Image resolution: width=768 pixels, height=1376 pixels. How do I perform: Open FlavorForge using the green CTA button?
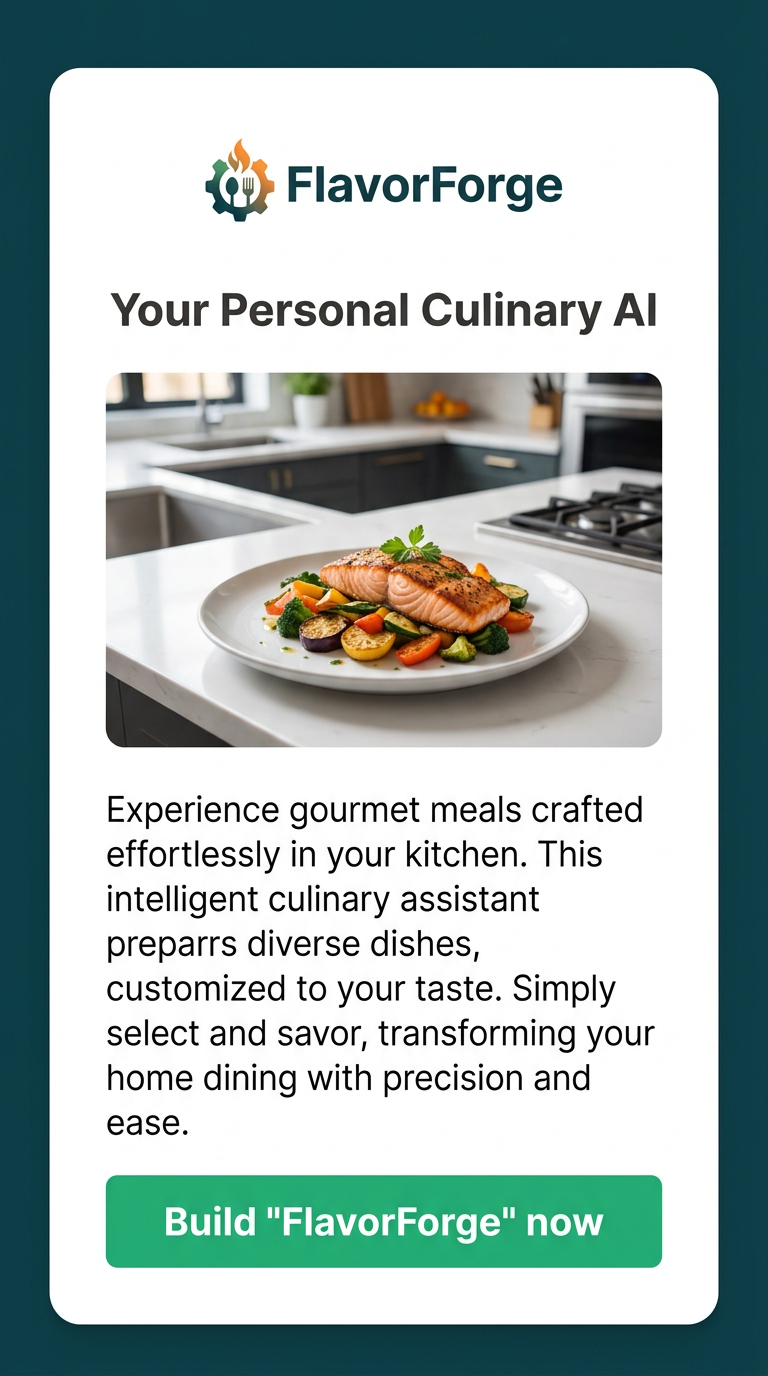384,1221
